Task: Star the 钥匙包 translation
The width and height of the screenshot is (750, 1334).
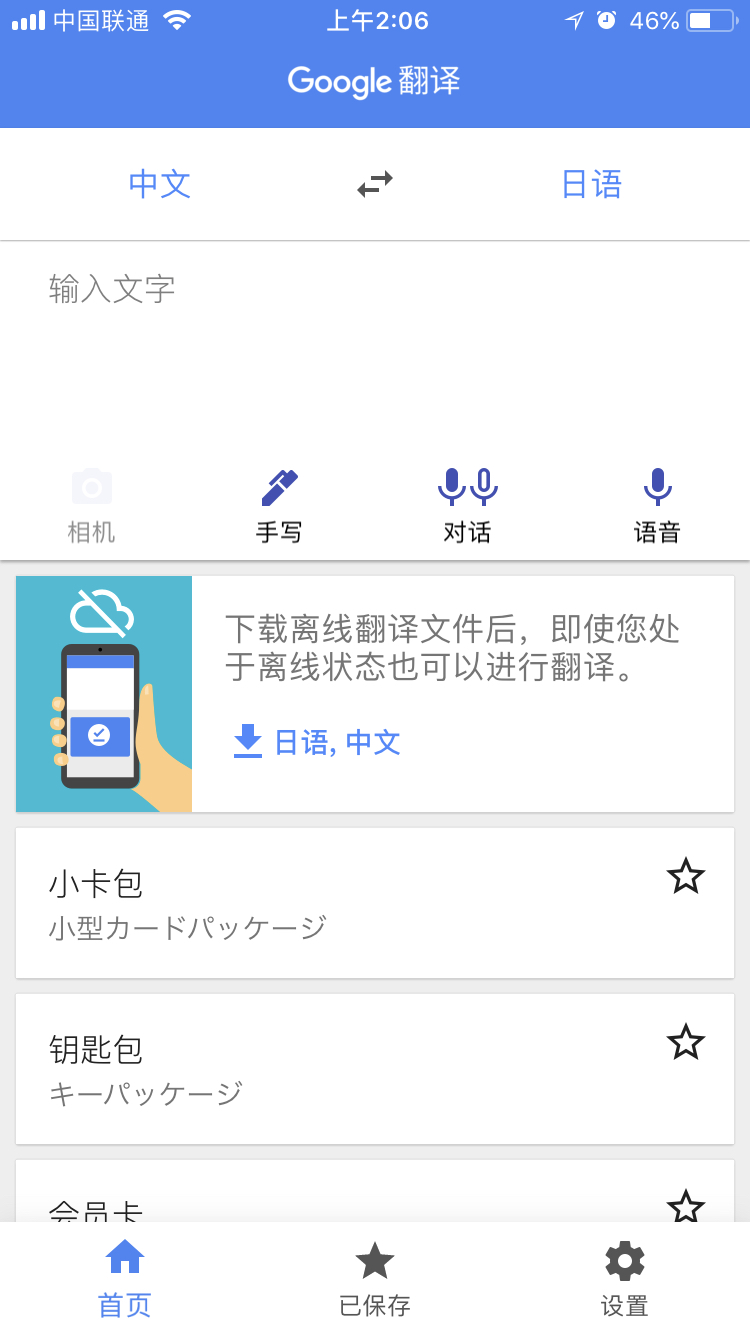Action: (x=686, y=1043)
